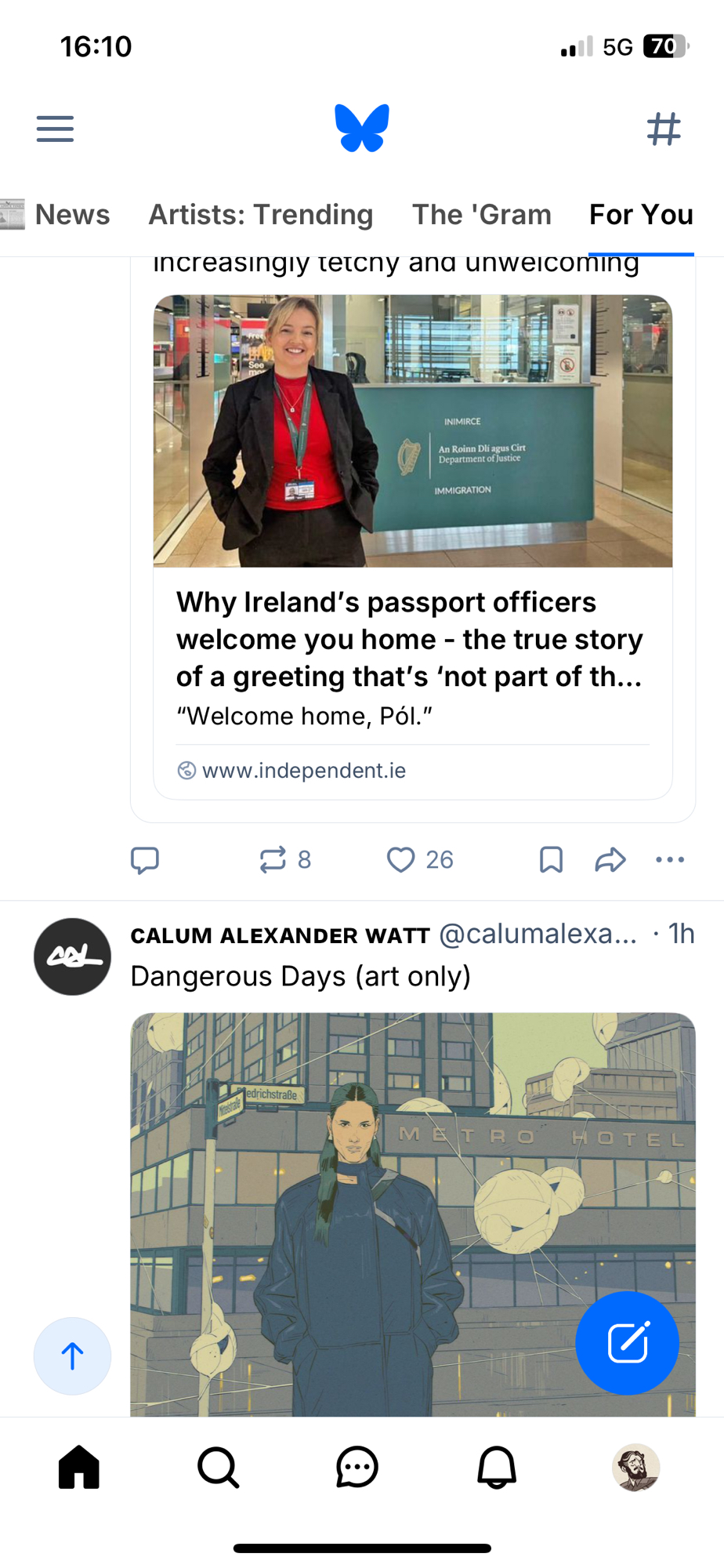Like the post with 26 likes
This screenshot has width=724, height=1568.
[x=401, y=860]
